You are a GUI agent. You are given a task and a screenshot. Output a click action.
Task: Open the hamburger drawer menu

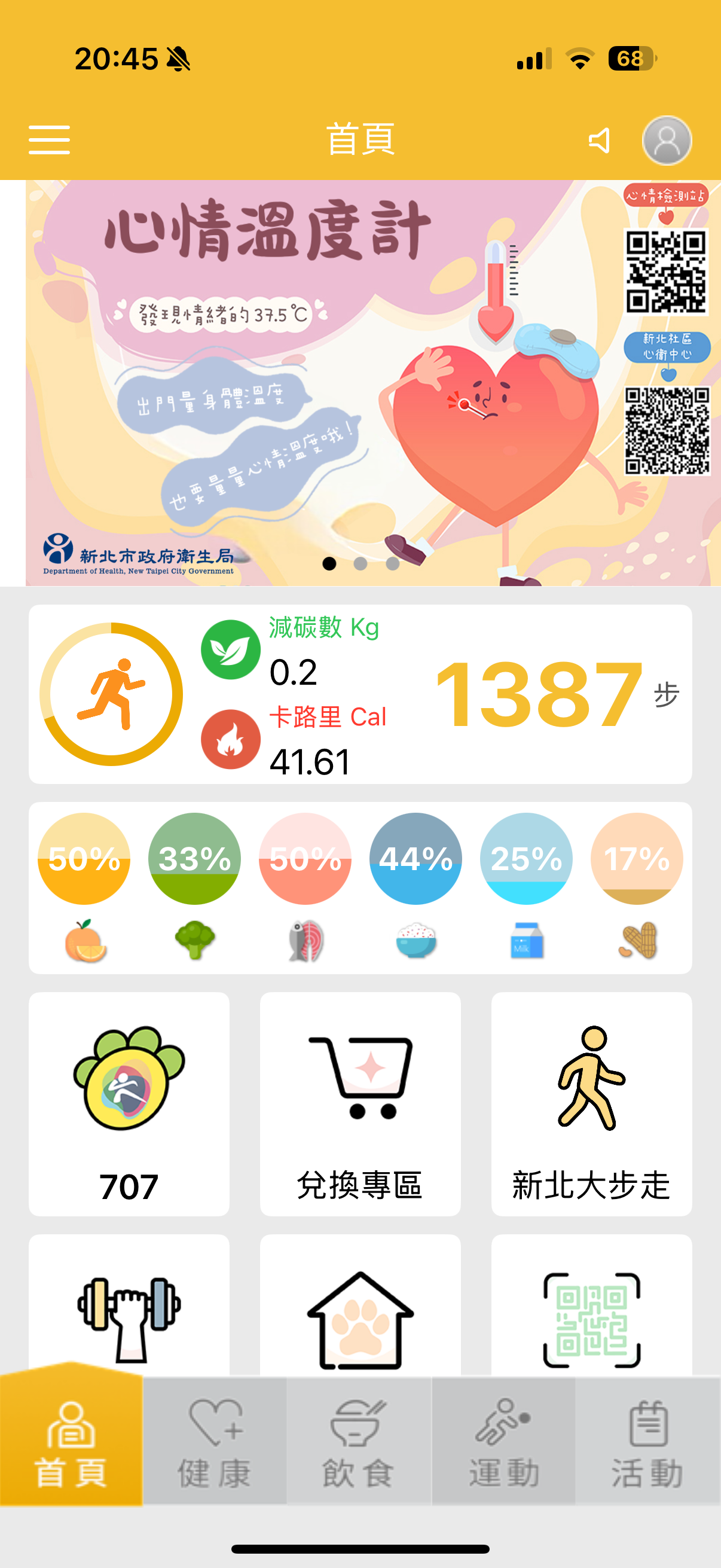tap(49, 140)
